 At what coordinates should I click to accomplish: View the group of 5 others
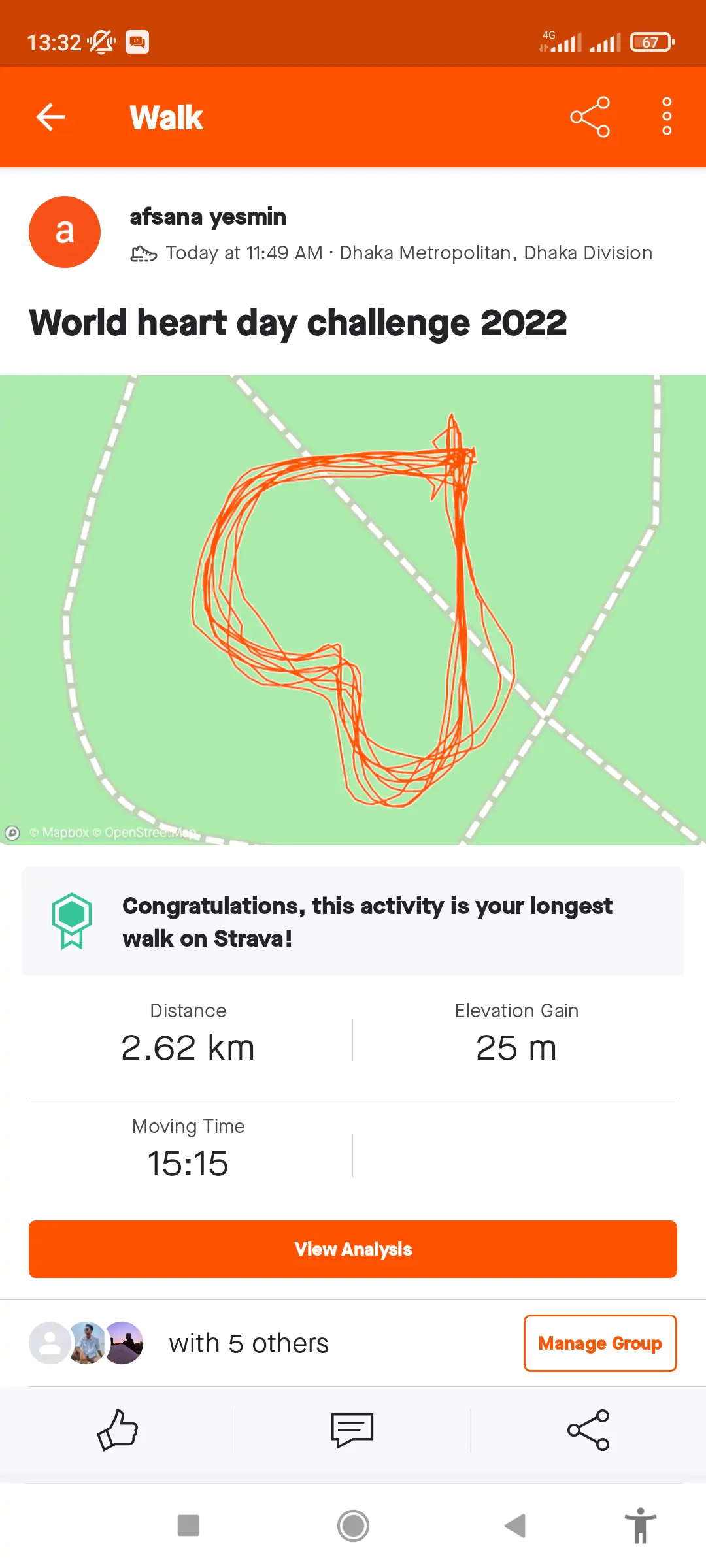(248, 1344)
